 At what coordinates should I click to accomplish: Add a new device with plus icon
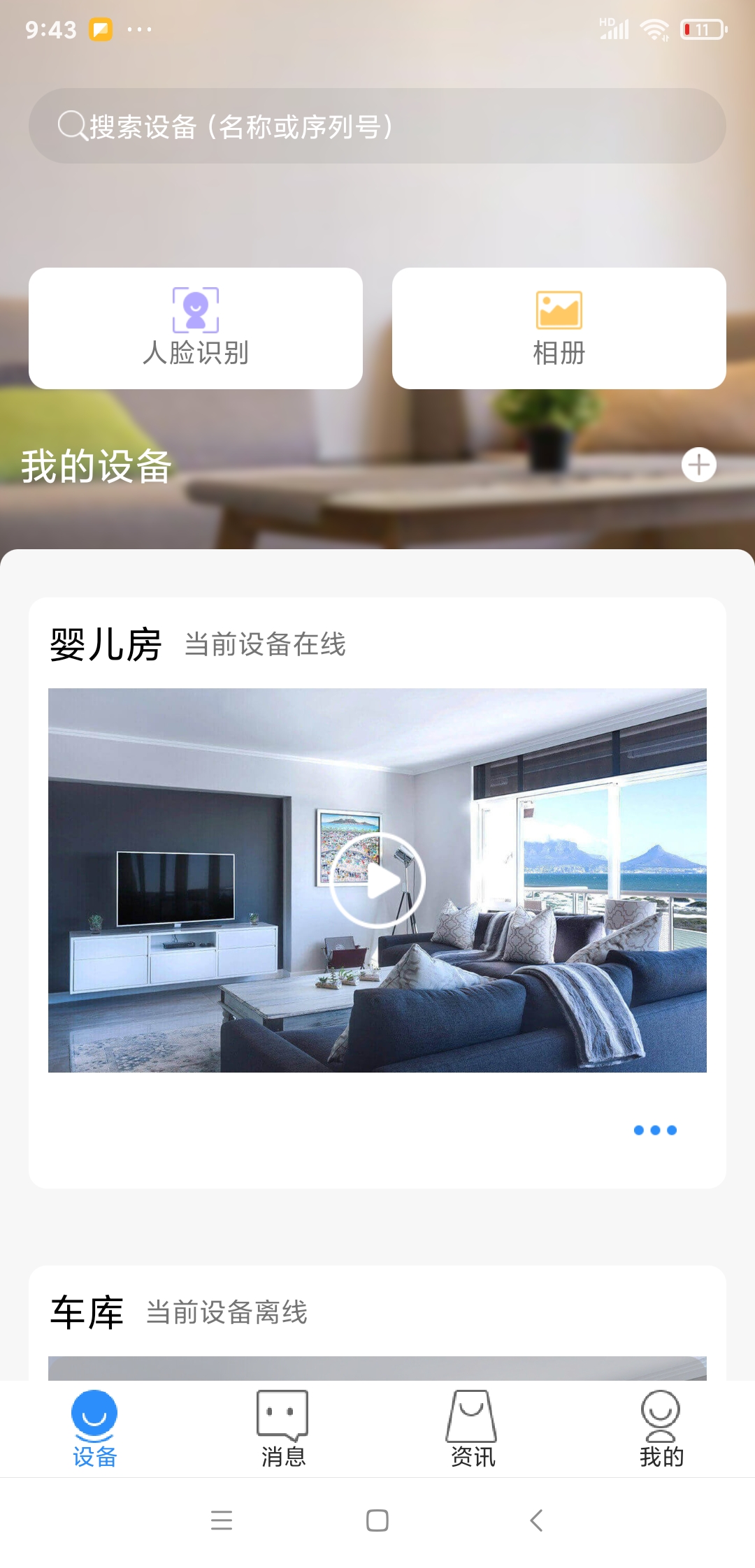point(699,465)
